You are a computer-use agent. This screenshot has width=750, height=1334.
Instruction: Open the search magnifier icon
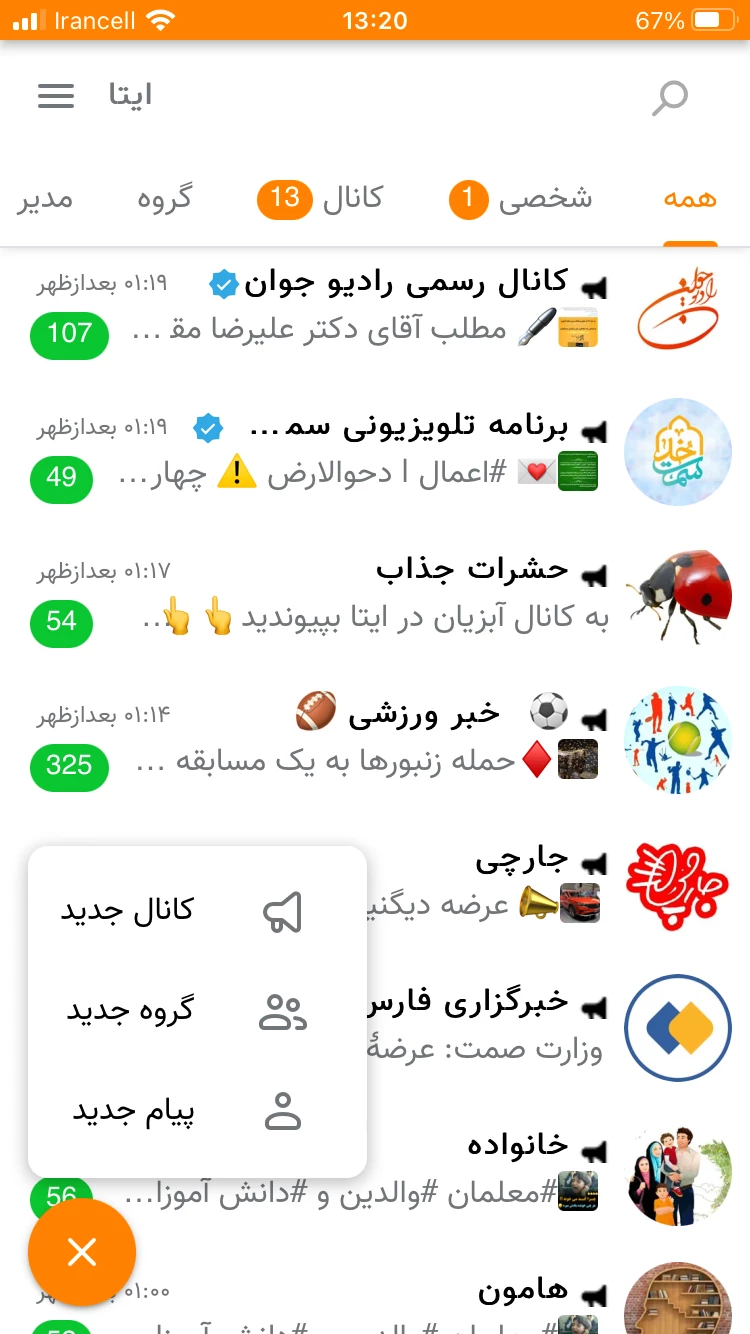tap(670, 98)
